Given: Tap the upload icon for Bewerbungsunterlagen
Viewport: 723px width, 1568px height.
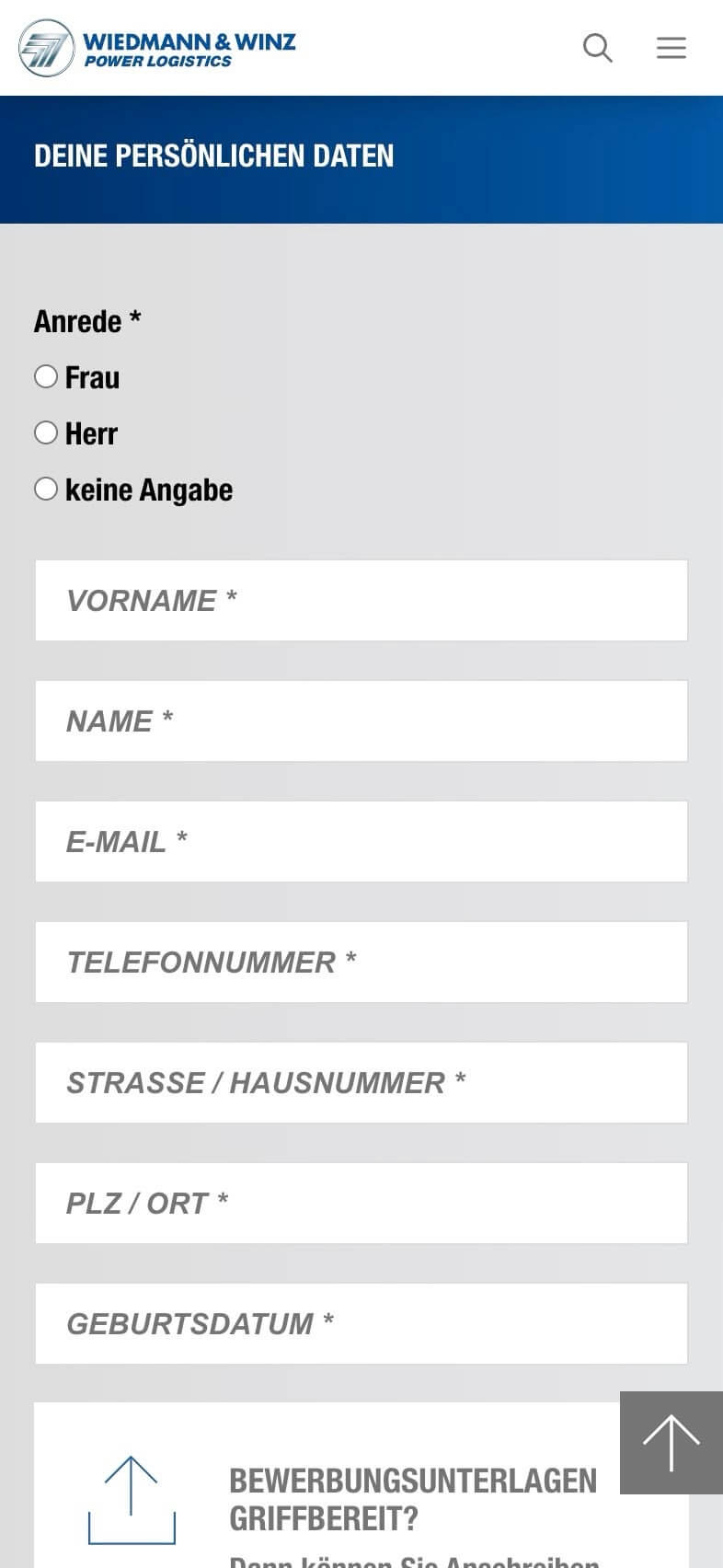Looking at the screenshot, I should click(132, 1500).
